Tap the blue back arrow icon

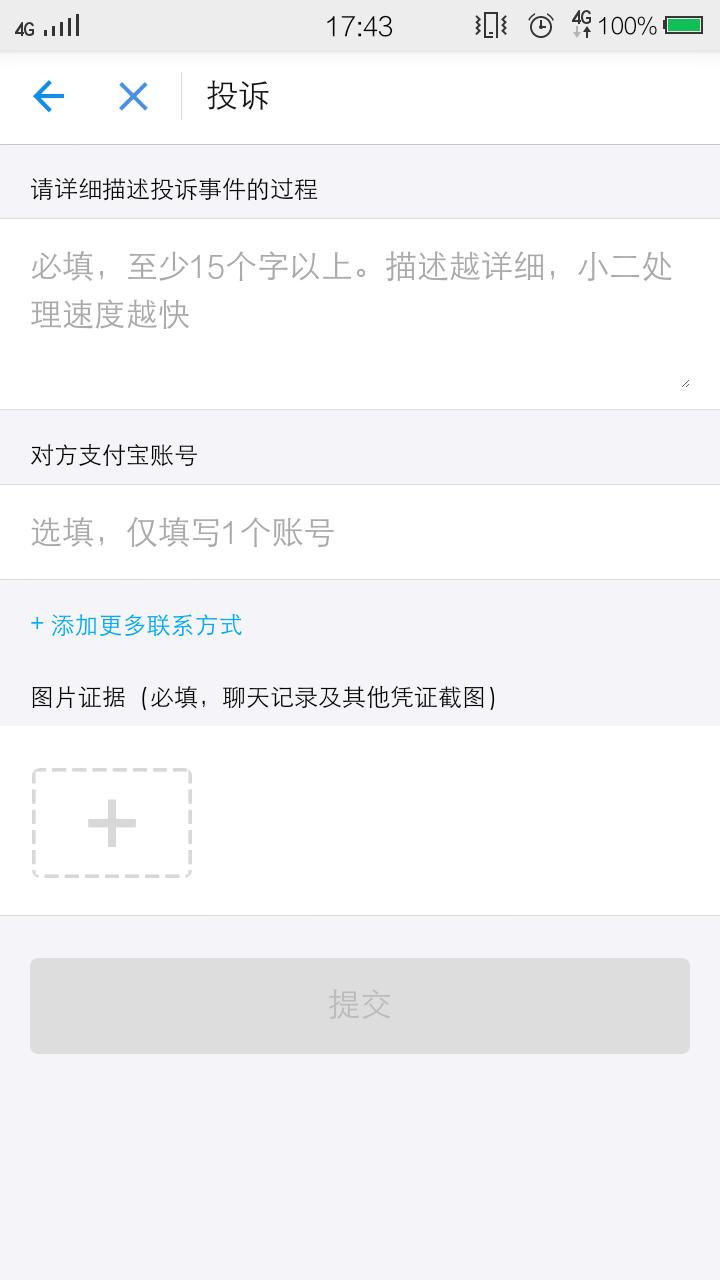point(48,95)
